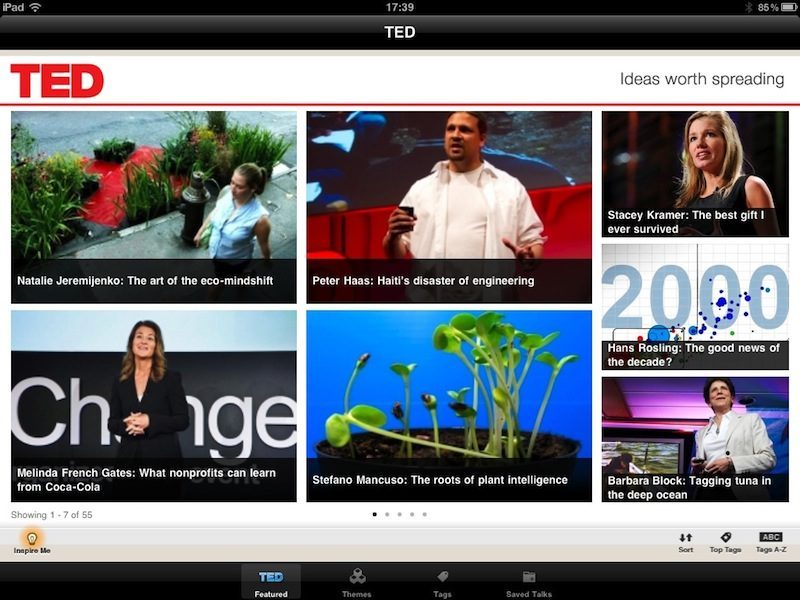The height and width of the screenshot is (600, 800).
Task: Show Top Tags
Action: (x=725, y=543)
